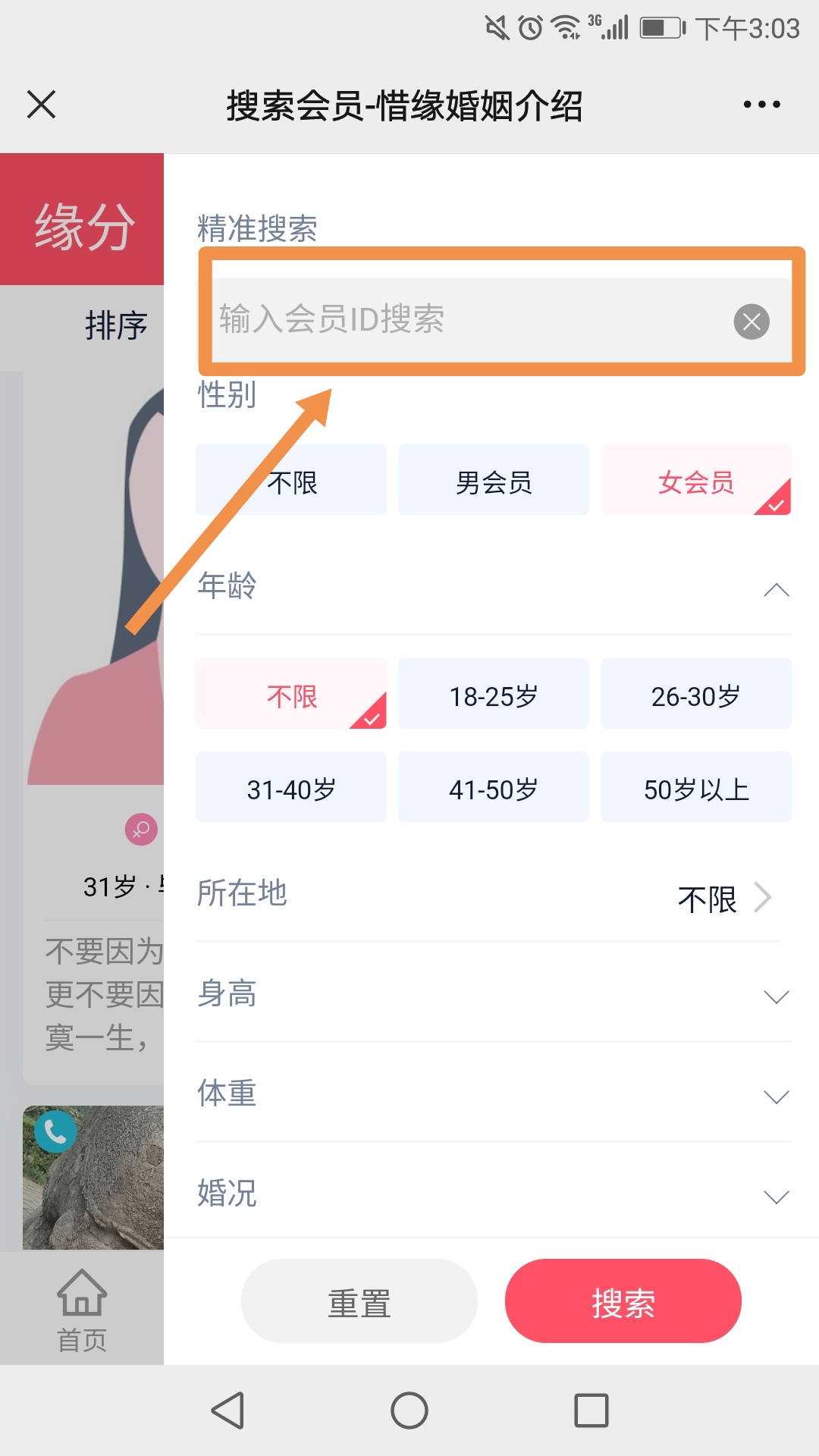Open the 所在地 location picker
The height and width of the screenshot is (1456, 819).
tap(724, 898)
